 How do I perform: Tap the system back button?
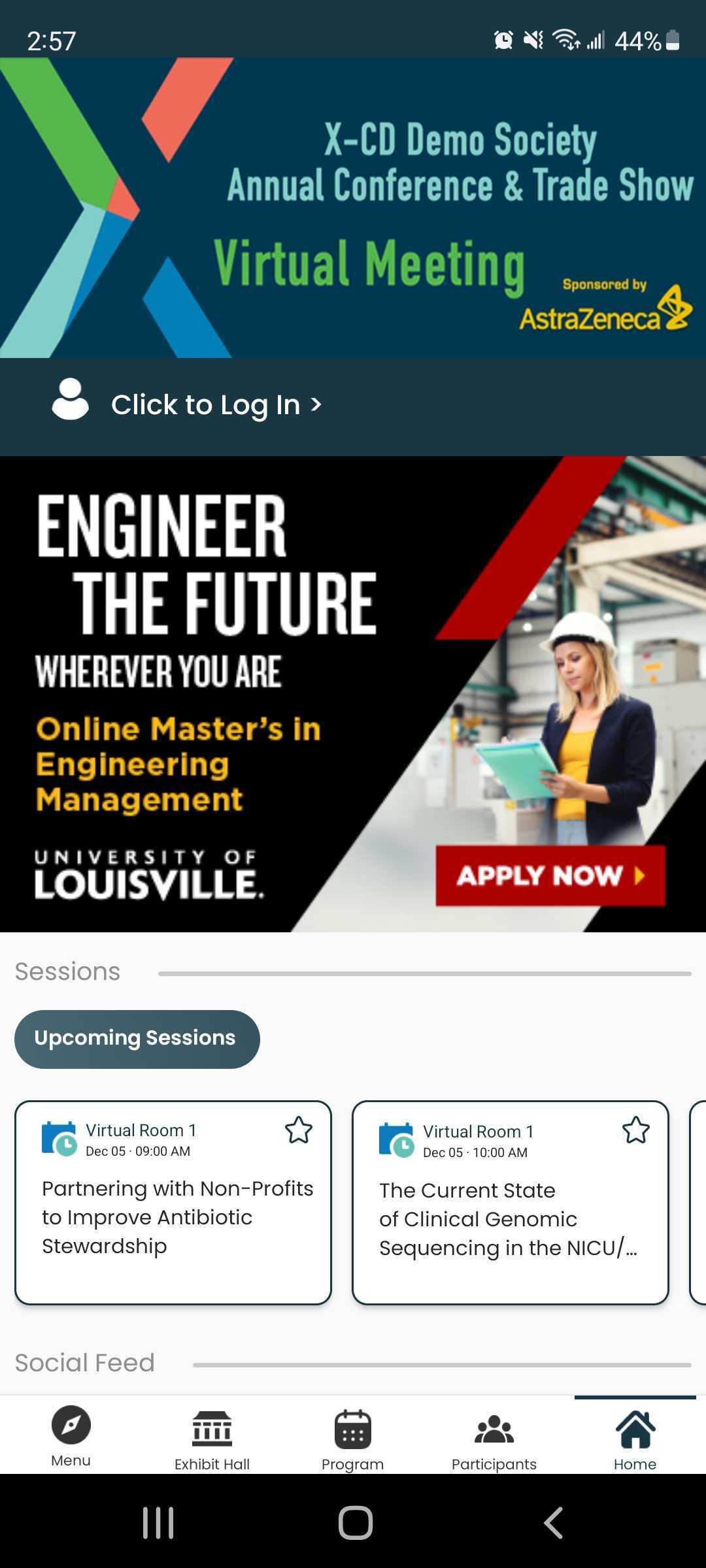click(x=553, y=1523)
